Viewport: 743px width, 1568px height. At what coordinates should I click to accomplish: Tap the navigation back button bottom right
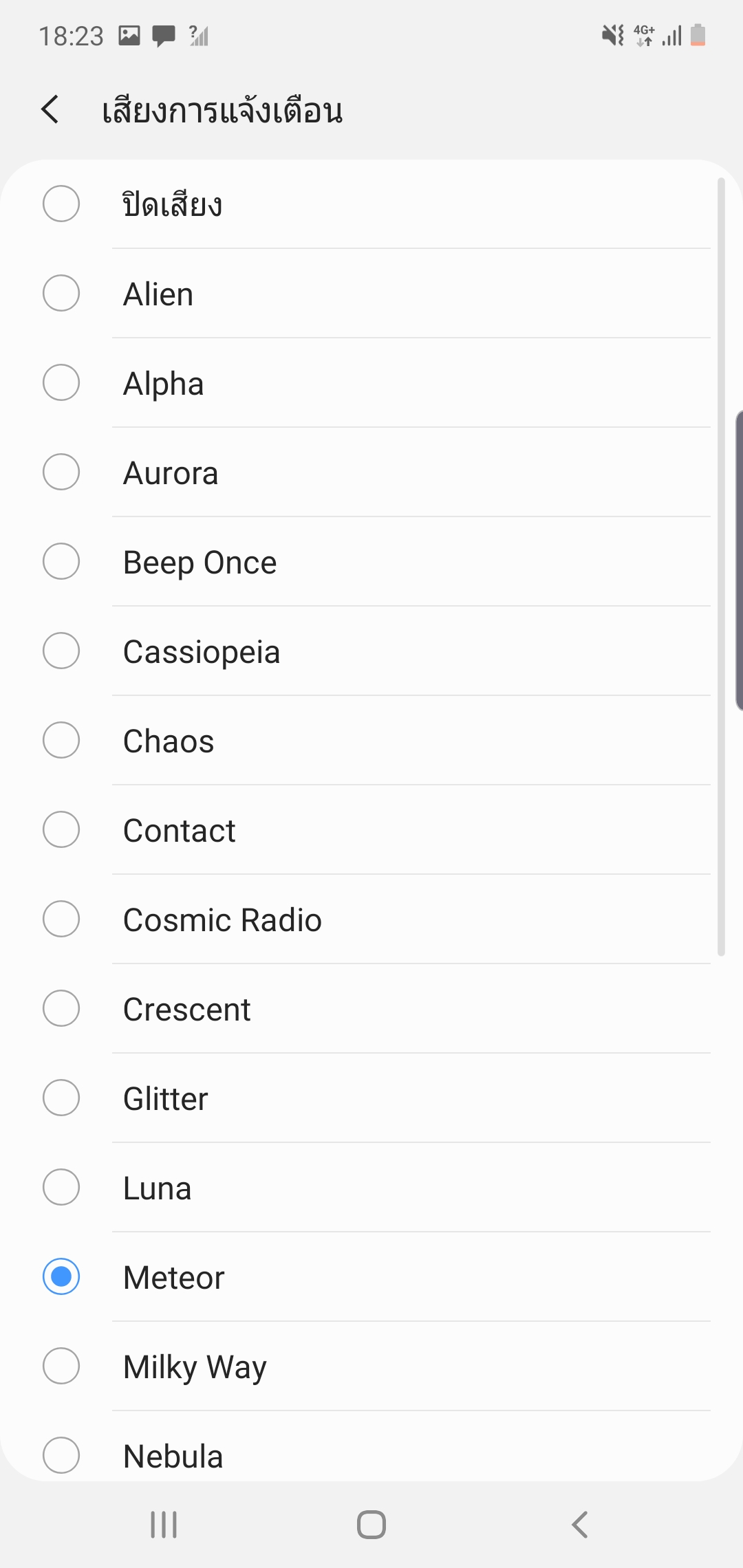578,1524
